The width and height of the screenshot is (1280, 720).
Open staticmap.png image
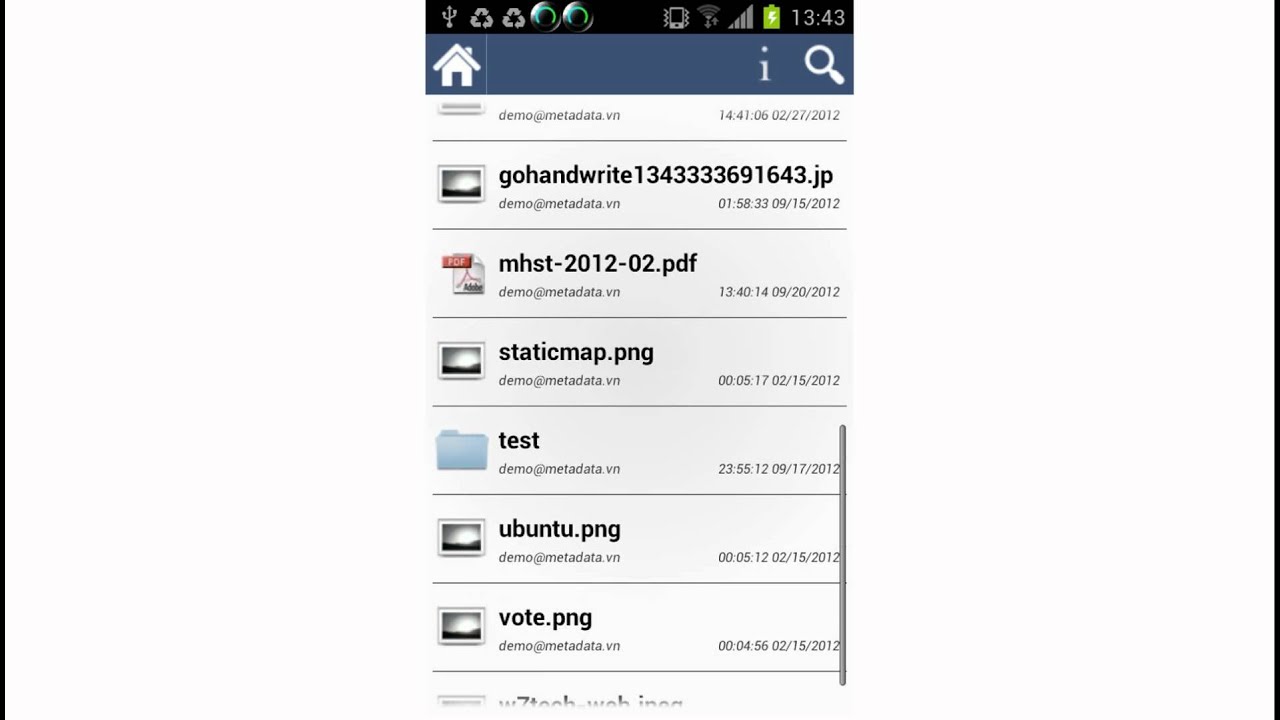tap(638, 363)
